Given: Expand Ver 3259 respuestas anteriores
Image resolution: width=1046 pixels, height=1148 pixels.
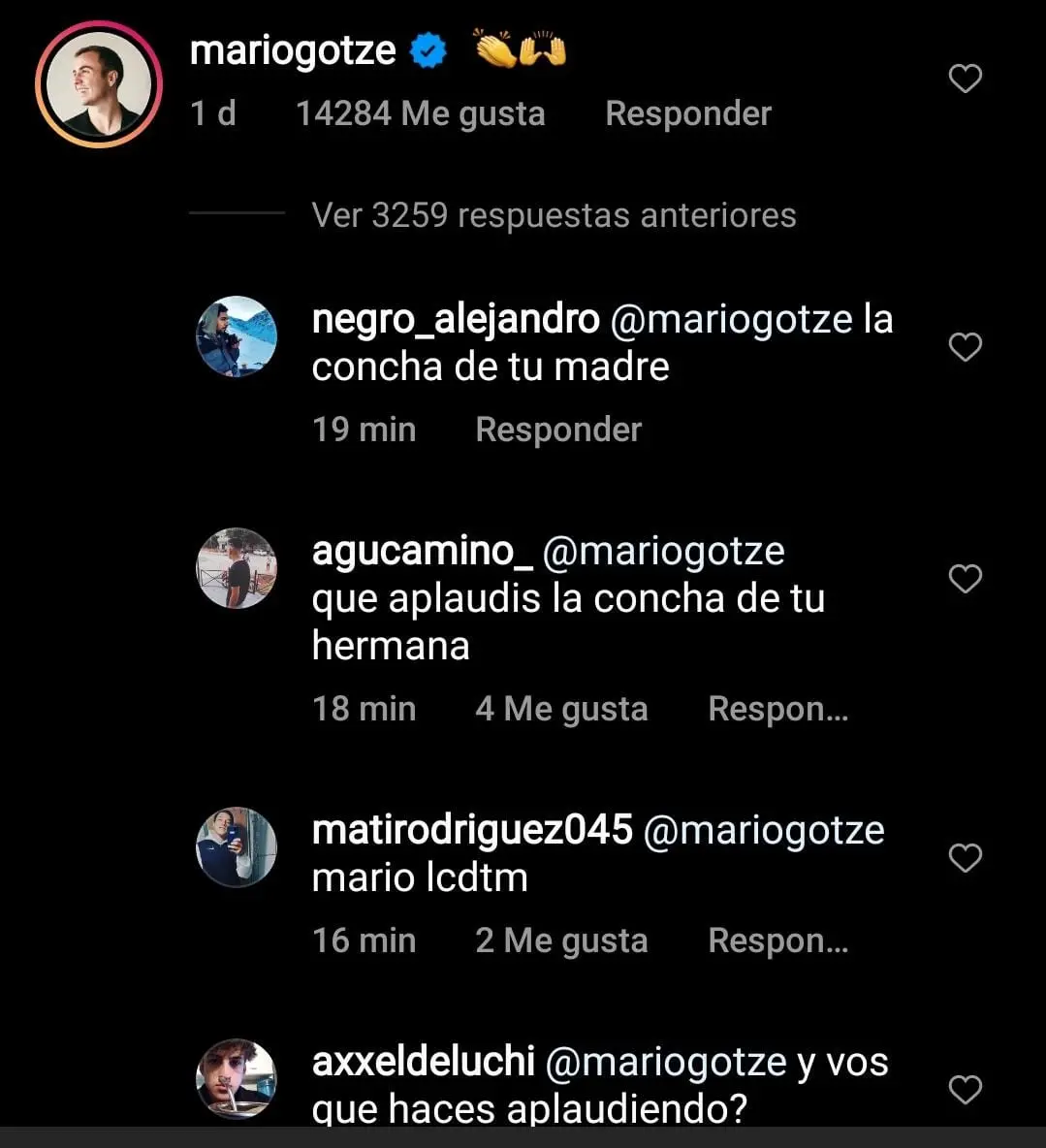Looking at the screenshot, I should click(554, 215).
